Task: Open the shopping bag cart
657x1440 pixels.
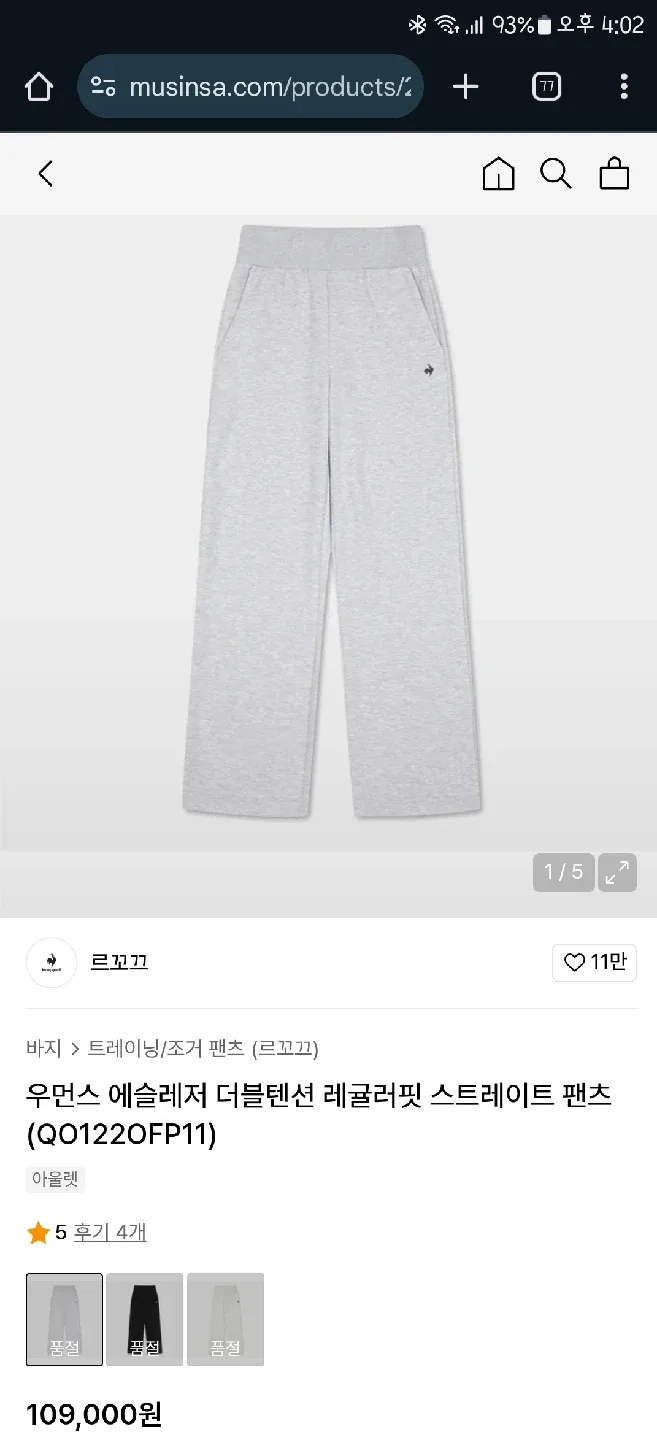Action: (614, 174)
